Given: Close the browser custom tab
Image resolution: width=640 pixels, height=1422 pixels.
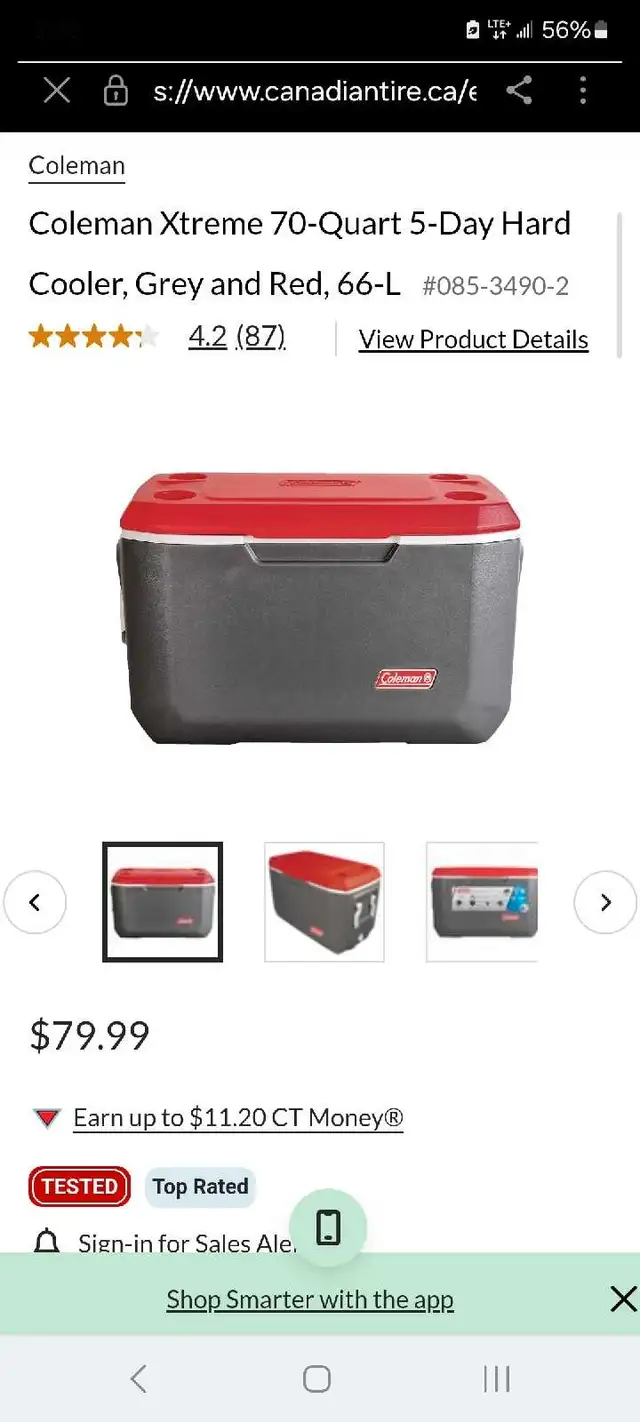Looking at the screenshot, I should click(x=57, y=92).
